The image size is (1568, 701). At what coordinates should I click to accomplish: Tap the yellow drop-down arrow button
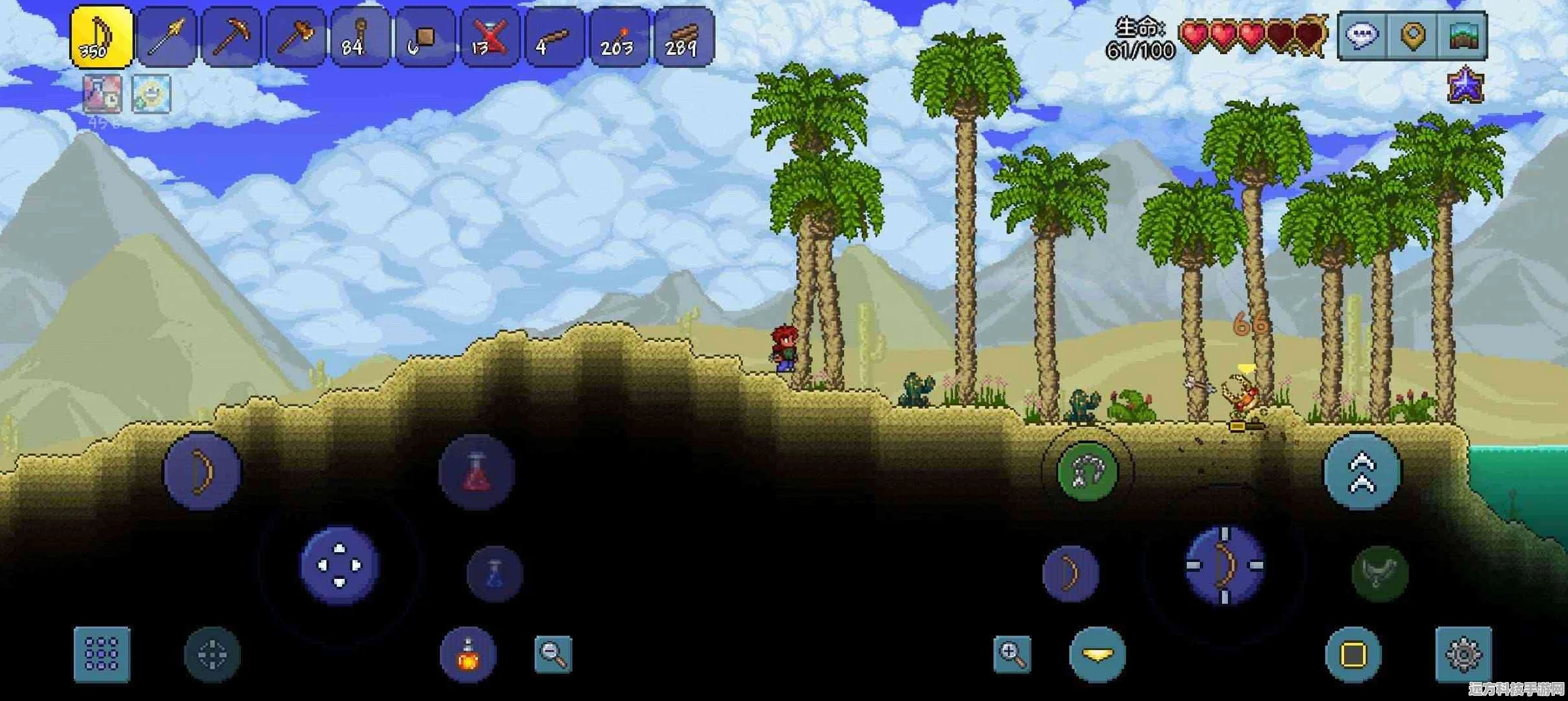[1097, 654]
